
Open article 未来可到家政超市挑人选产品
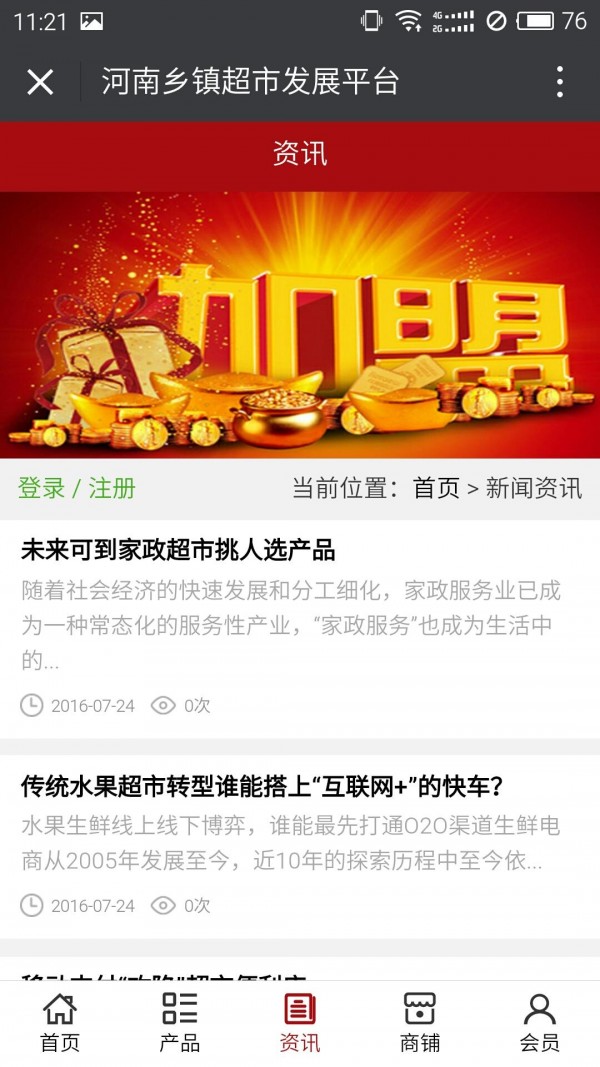click(178, 550)
